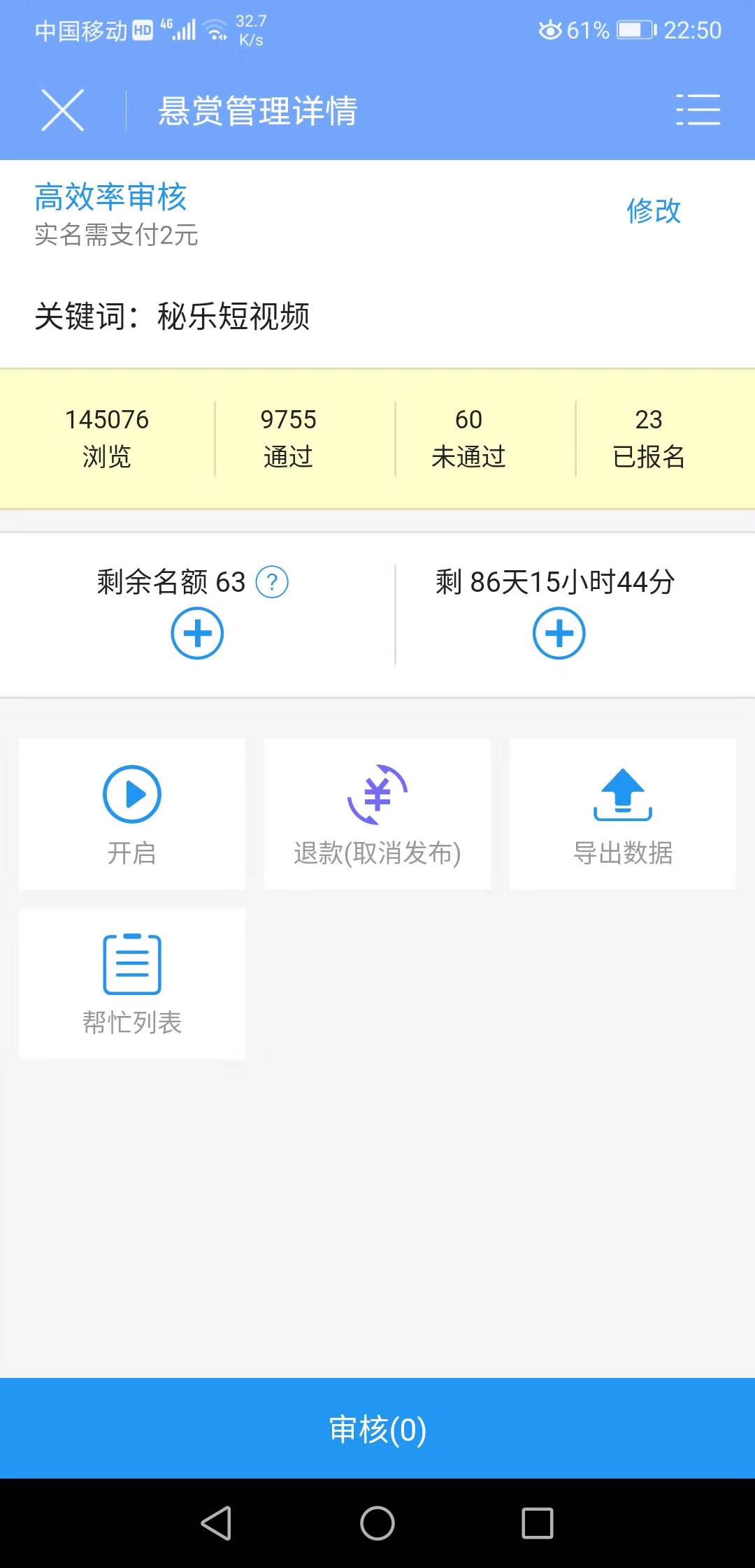Tap the 开启 play tile

tap(132, 814)
